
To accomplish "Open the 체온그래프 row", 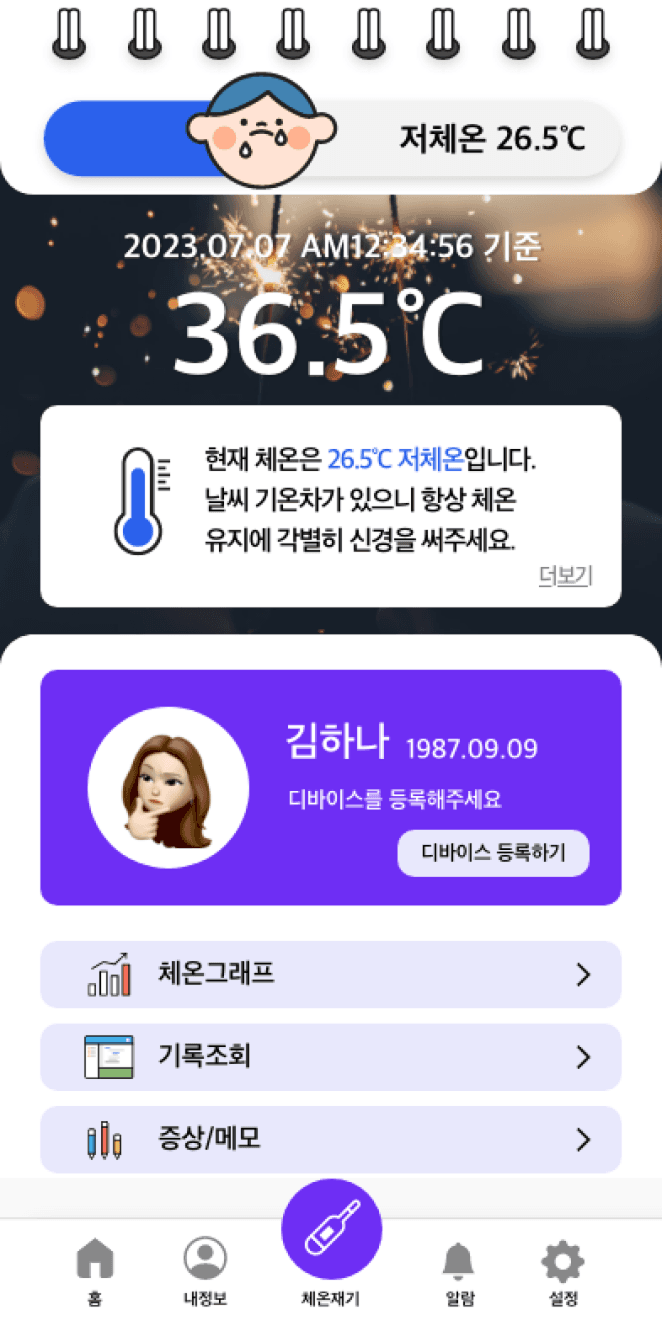I will coord(330,974).
